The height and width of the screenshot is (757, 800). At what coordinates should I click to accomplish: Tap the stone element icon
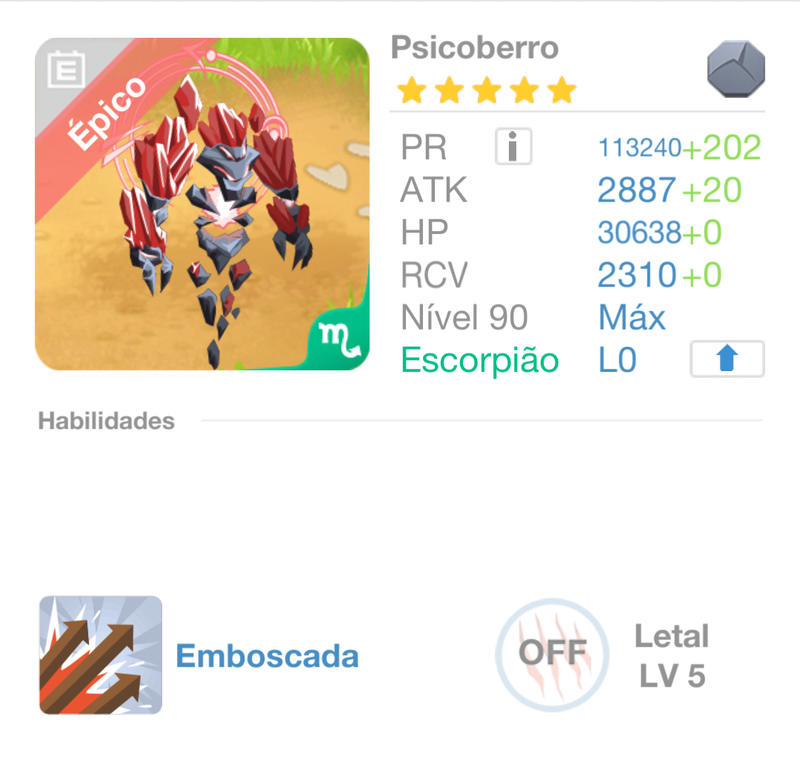(735, 68)
